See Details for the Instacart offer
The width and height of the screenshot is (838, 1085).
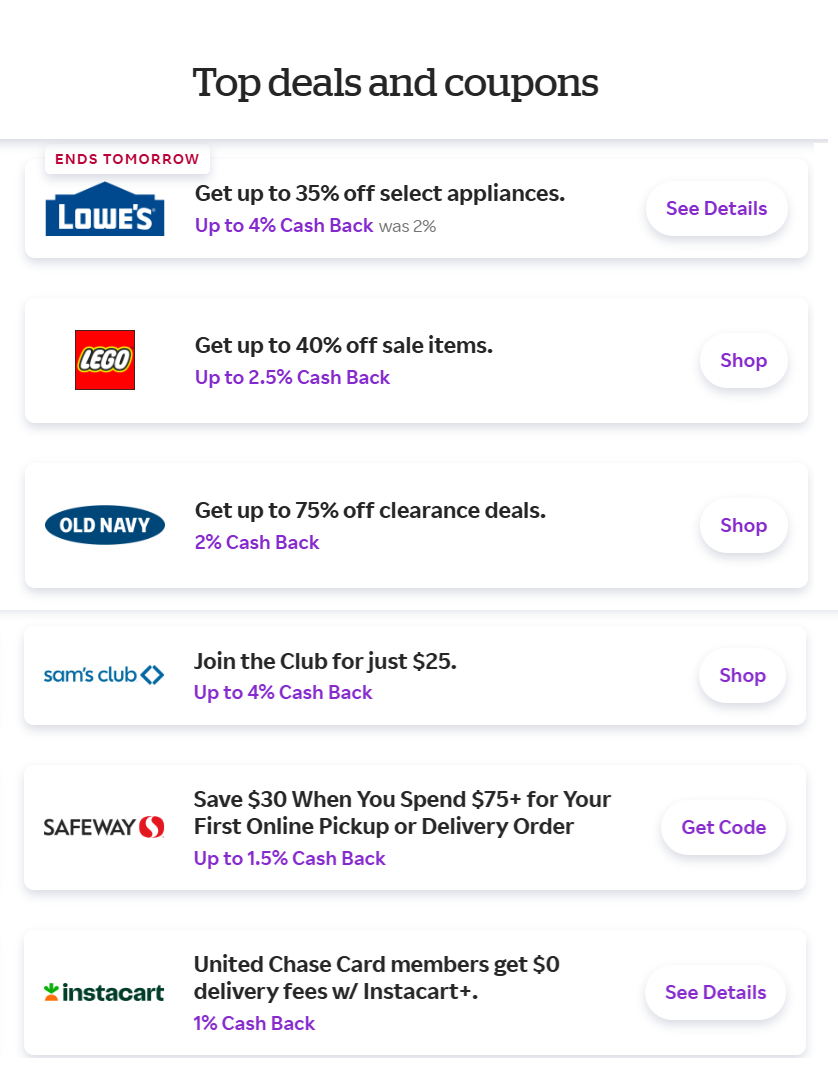[715, 992]
